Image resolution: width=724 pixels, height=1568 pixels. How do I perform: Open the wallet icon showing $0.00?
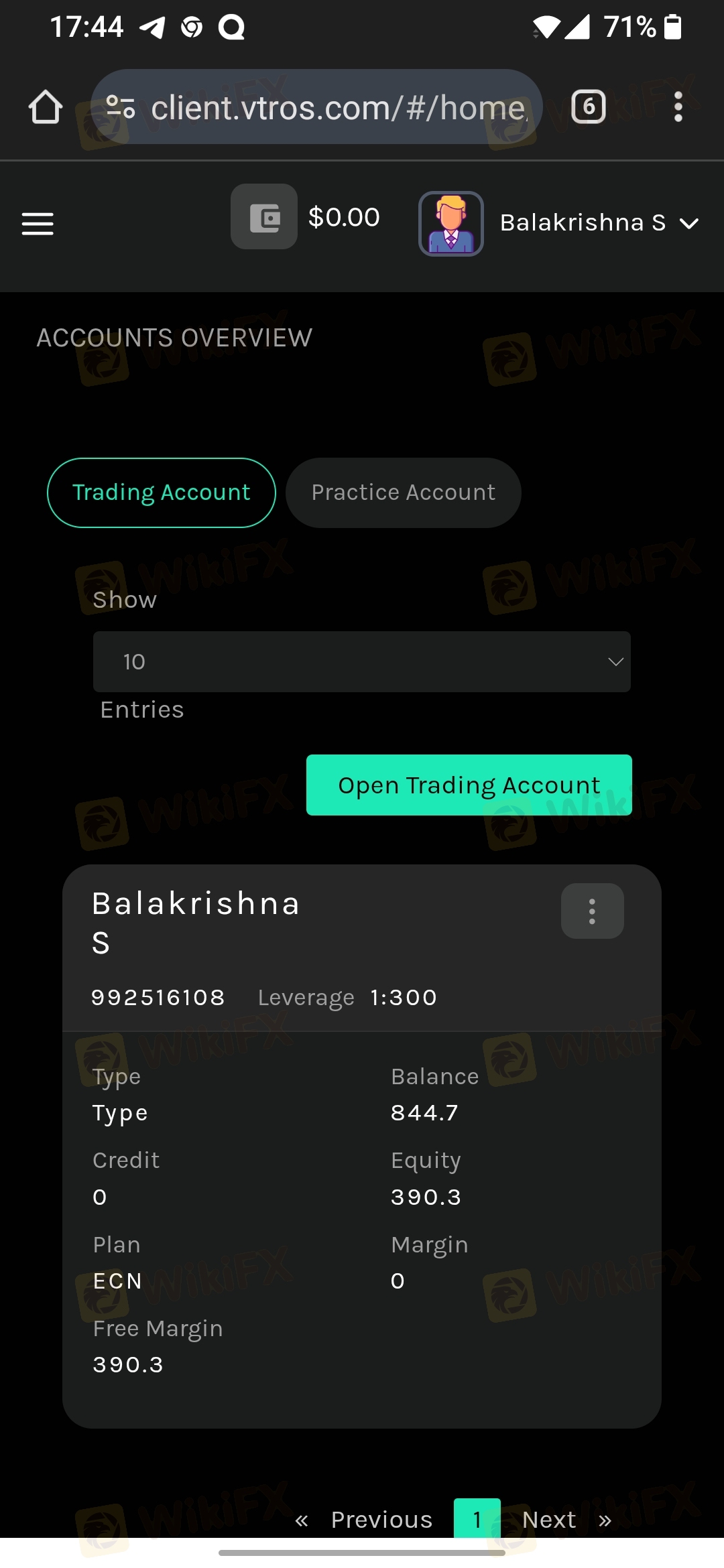click(x=264, y=216)
